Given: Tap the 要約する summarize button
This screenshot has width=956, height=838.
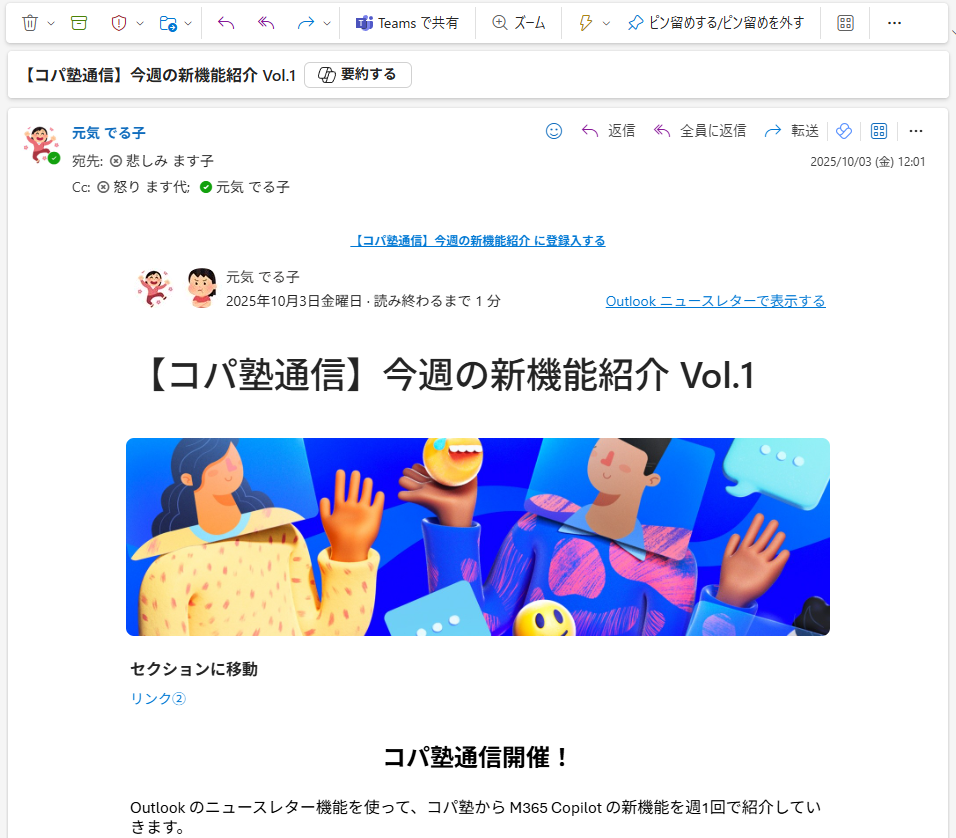Looking at the screenshot, I should (357, 75).
